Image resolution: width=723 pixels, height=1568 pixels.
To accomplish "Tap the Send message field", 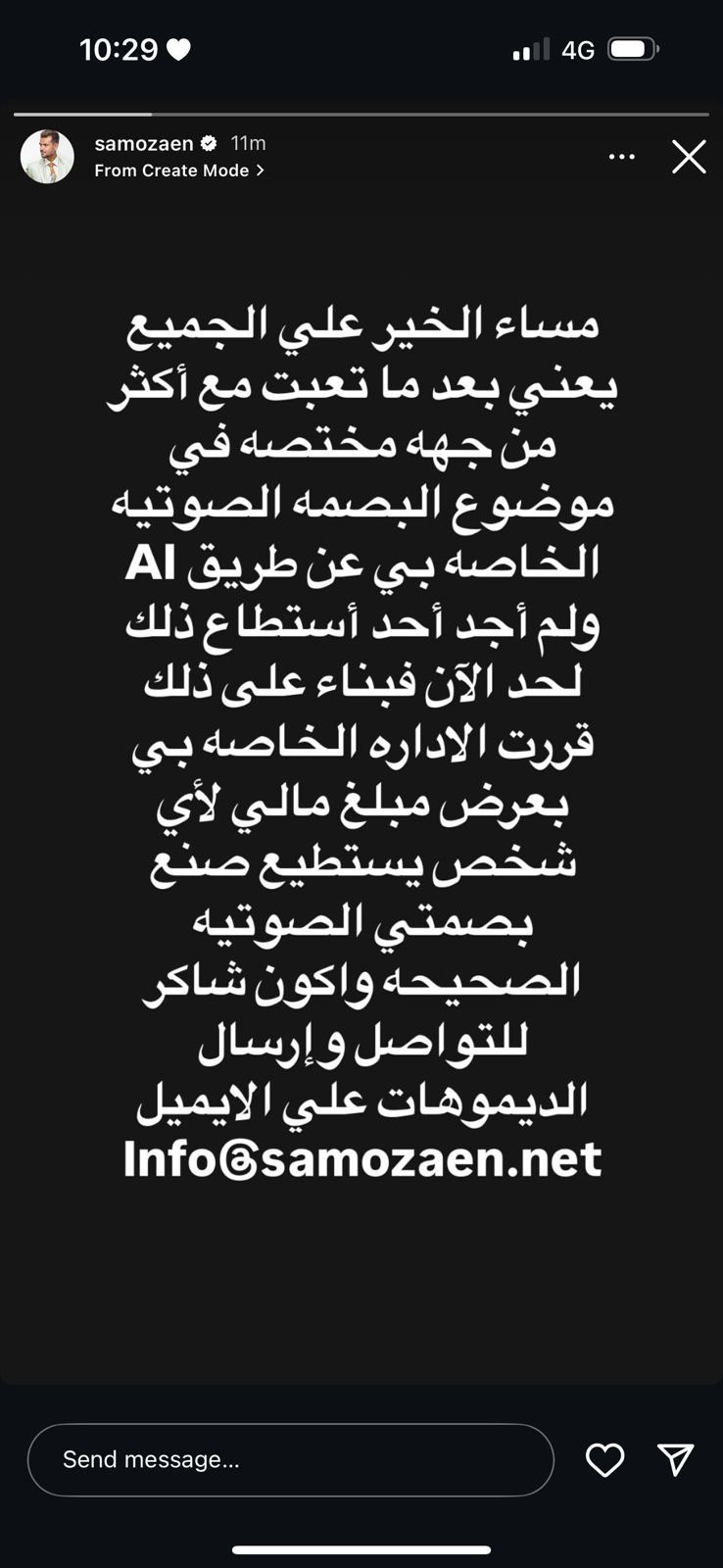I will [290, 1459].
